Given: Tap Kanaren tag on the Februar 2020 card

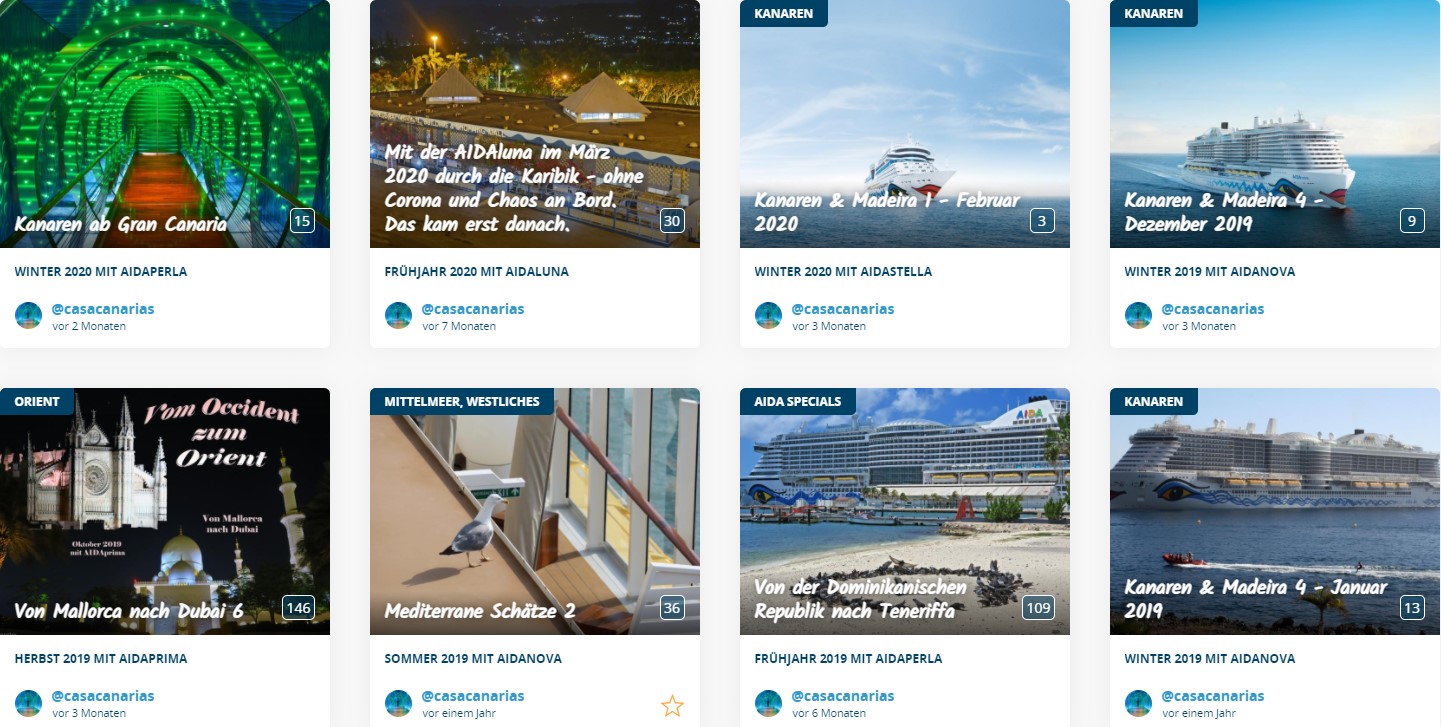Looking at the screenshot, I should pos(784,13).
